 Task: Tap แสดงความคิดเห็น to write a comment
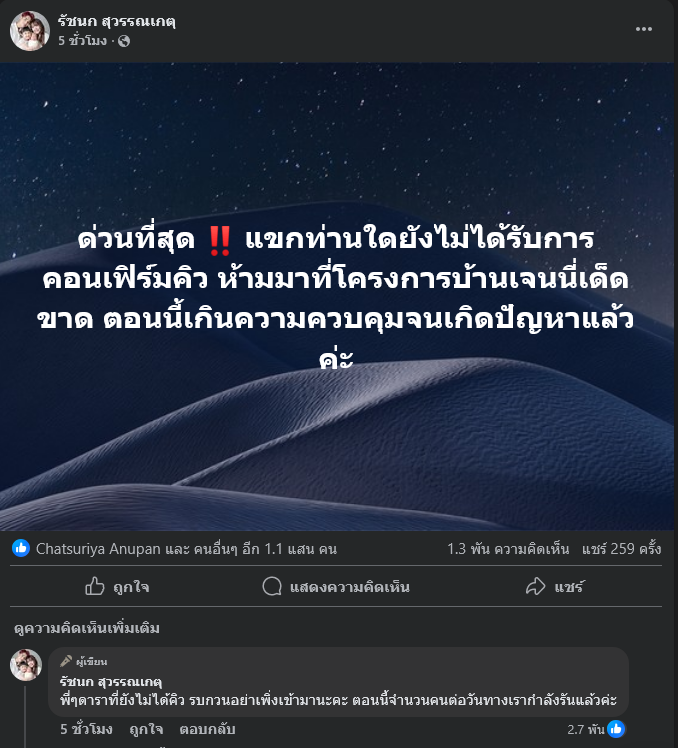(x=336, y=586)
